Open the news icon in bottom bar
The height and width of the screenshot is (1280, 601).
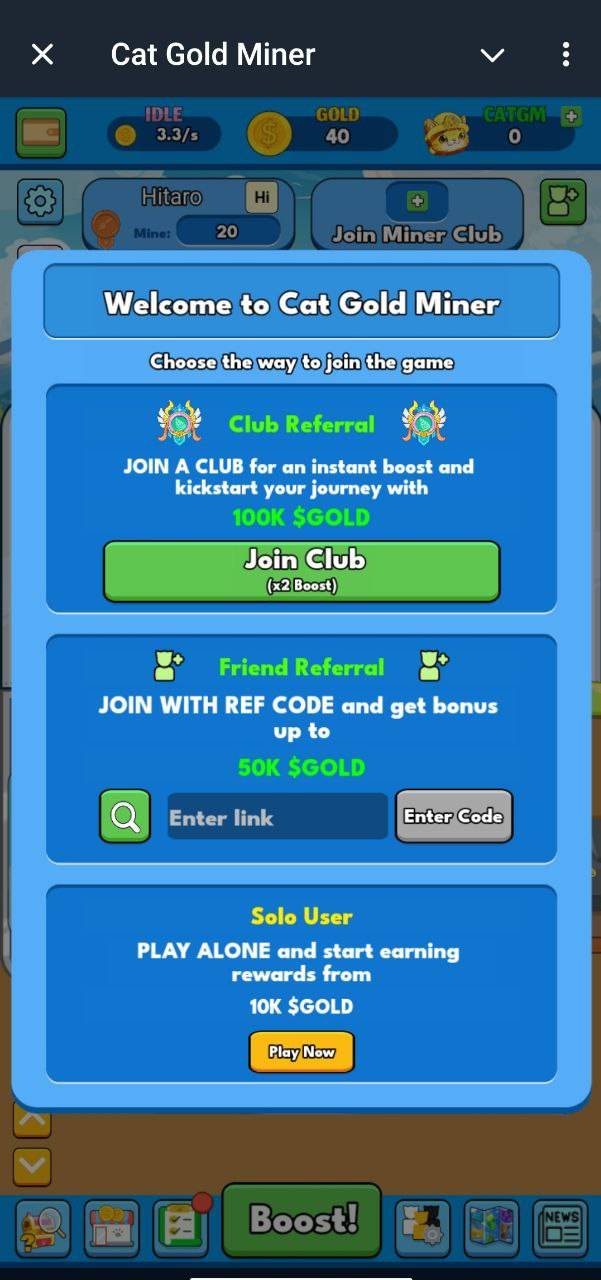point(560,1226)
